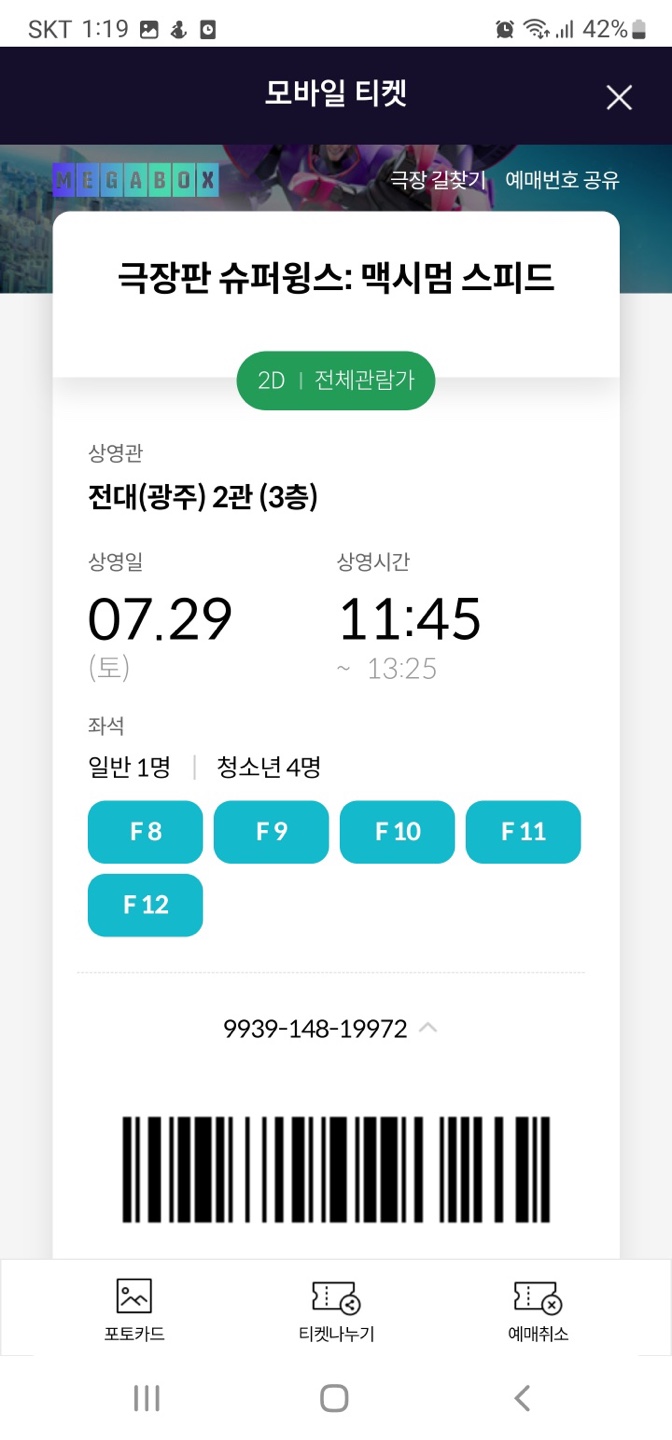The width and height of the screenshot is (672, 1440).
Task: Collapse the booking number 9939-148-19972 chevron
Action: click(x=428, y=1027)
